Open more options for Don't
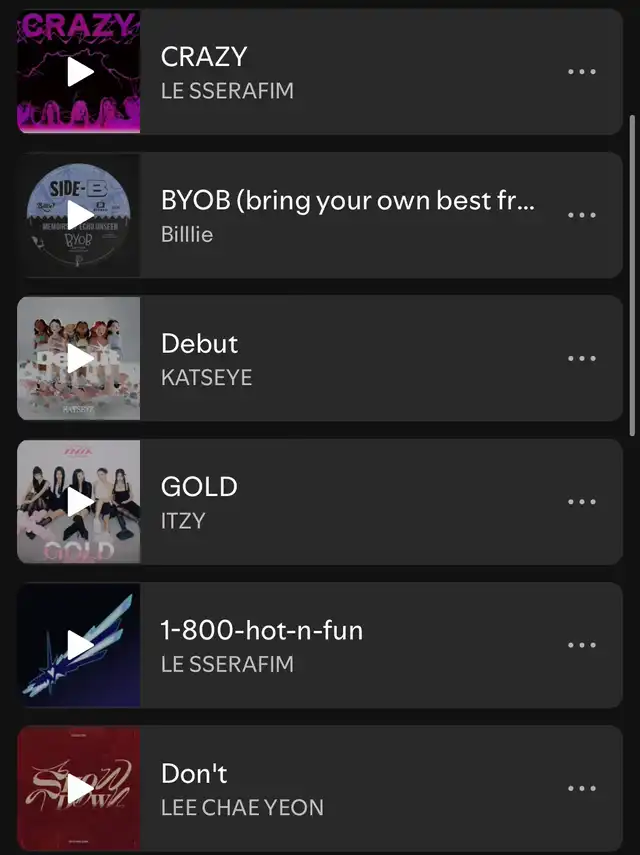This screenshot has width=640, height=855. coord(581,788)
